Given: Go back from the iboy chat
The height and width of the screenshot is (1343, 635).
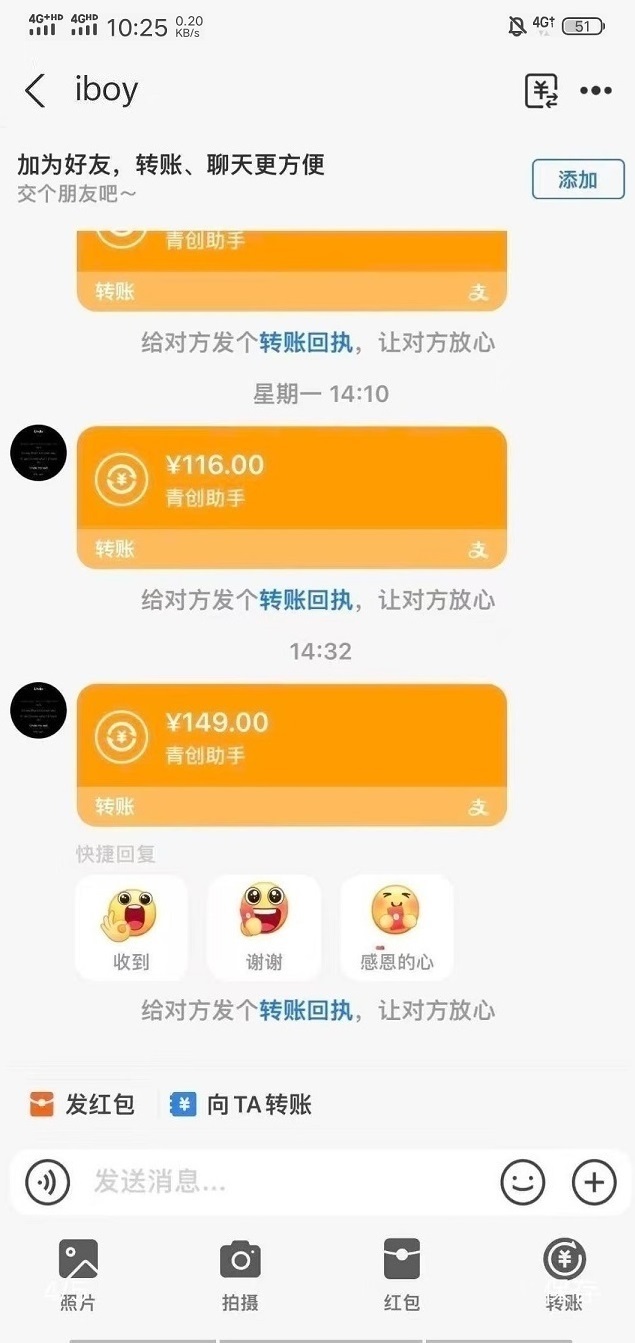Looking at the screenshot, I should pyautogui.click(x=35, y=91).
